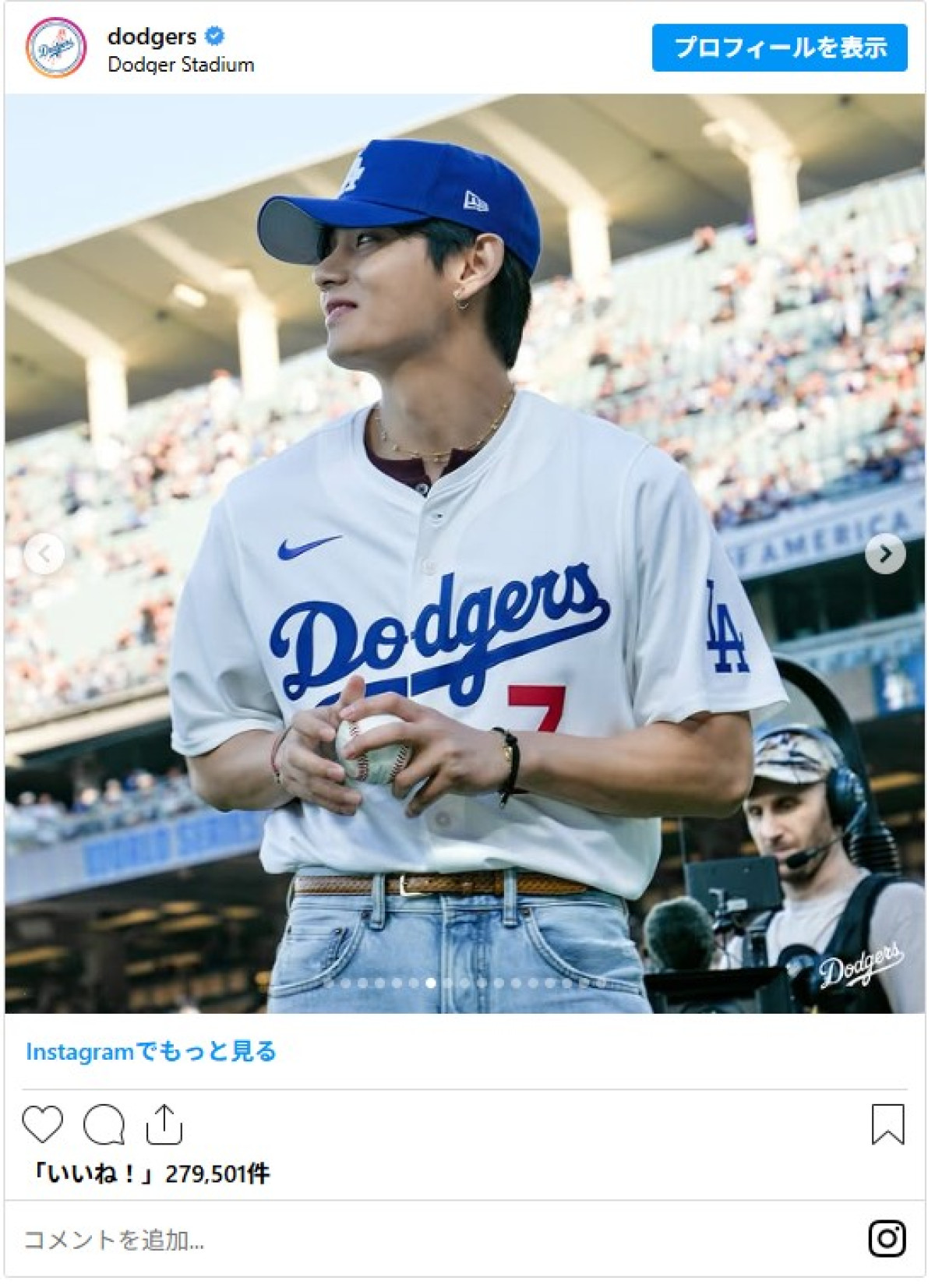This screenshot has height=1288, width=935.
Task: Tap the dodgers username link
Action: (152, 36)
